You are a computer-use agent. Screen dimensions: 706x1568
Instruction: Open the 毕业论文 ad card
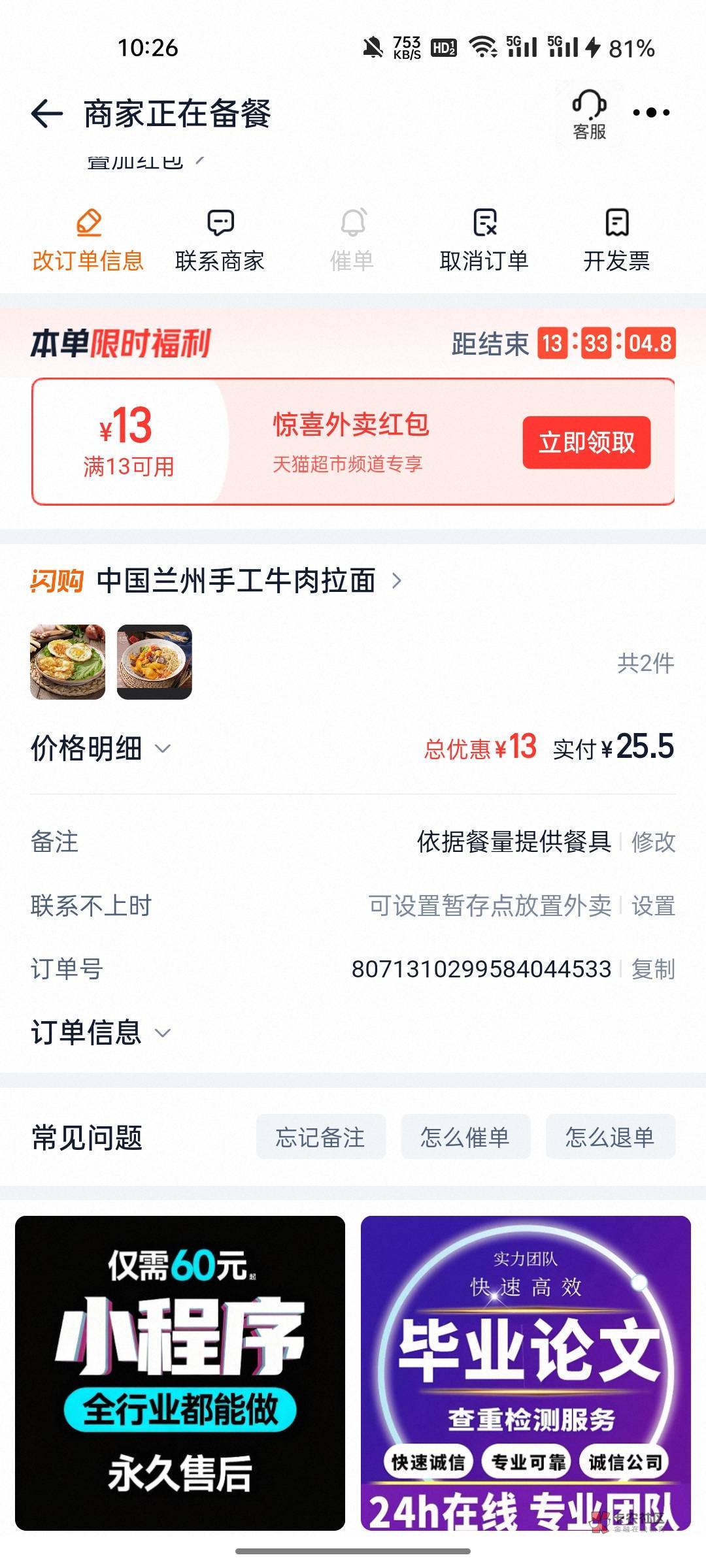526,1372
